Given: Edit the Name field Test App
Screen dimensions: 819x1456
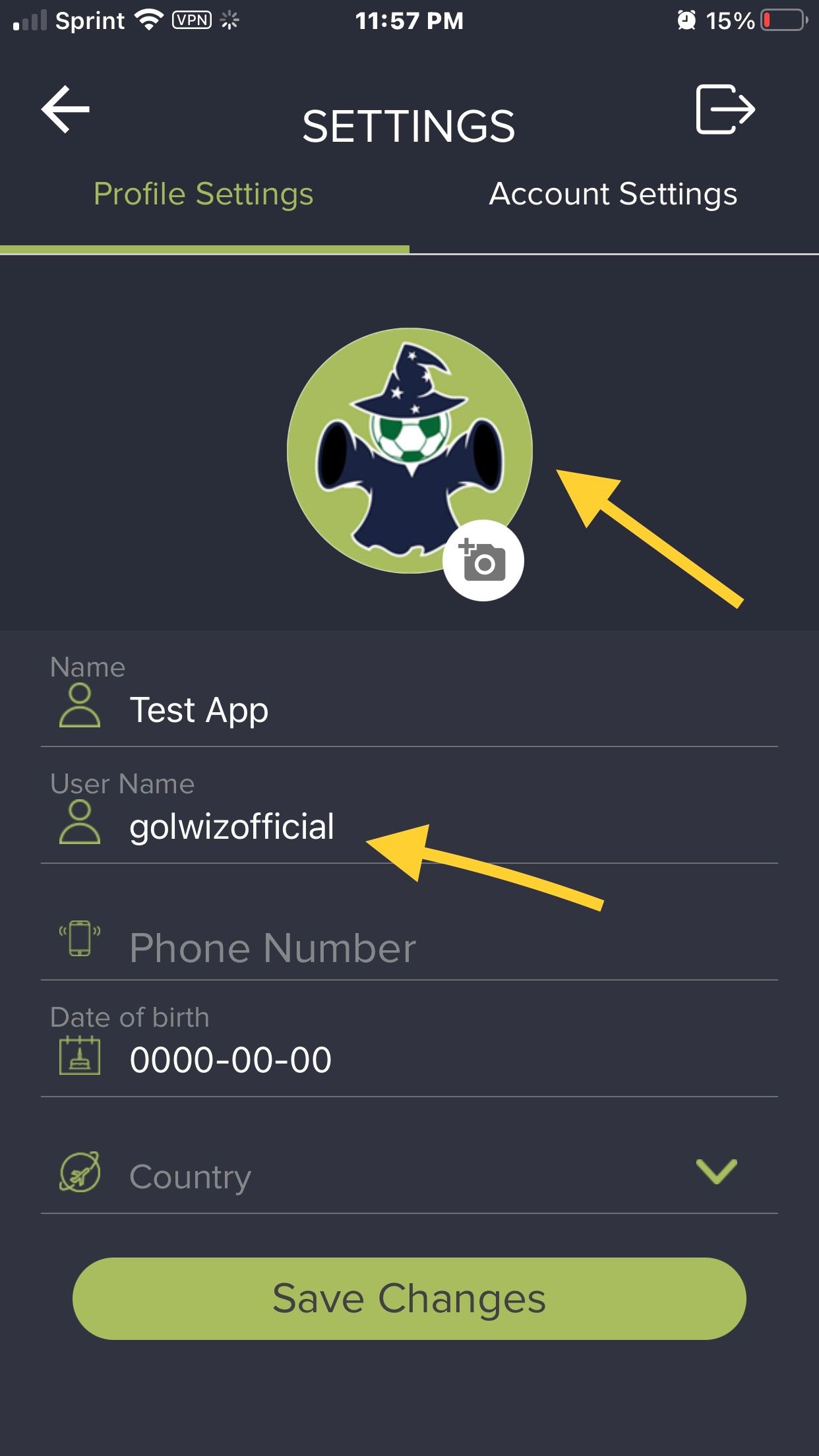Looking at the screenshot, I should click(x=409, y=710).
